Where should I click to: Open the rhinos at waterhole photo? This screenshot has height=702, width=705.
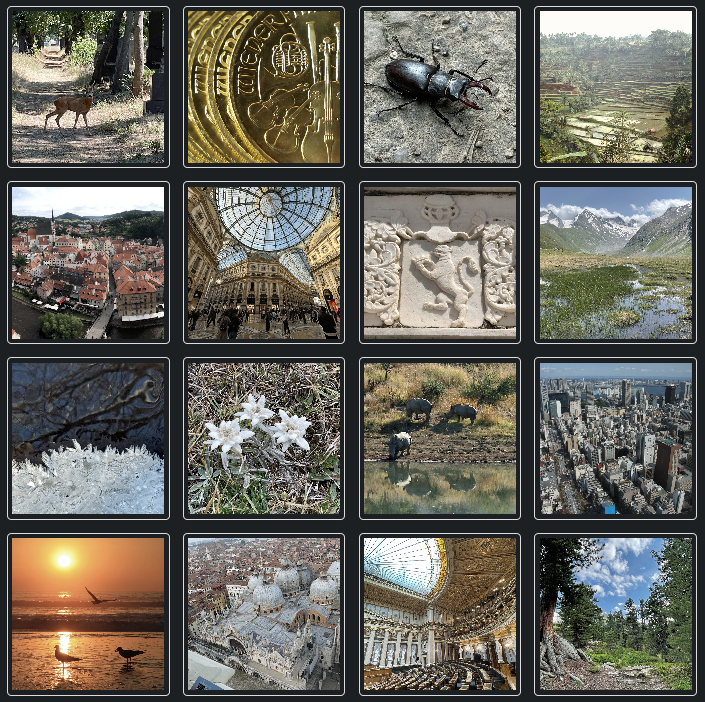440,438
